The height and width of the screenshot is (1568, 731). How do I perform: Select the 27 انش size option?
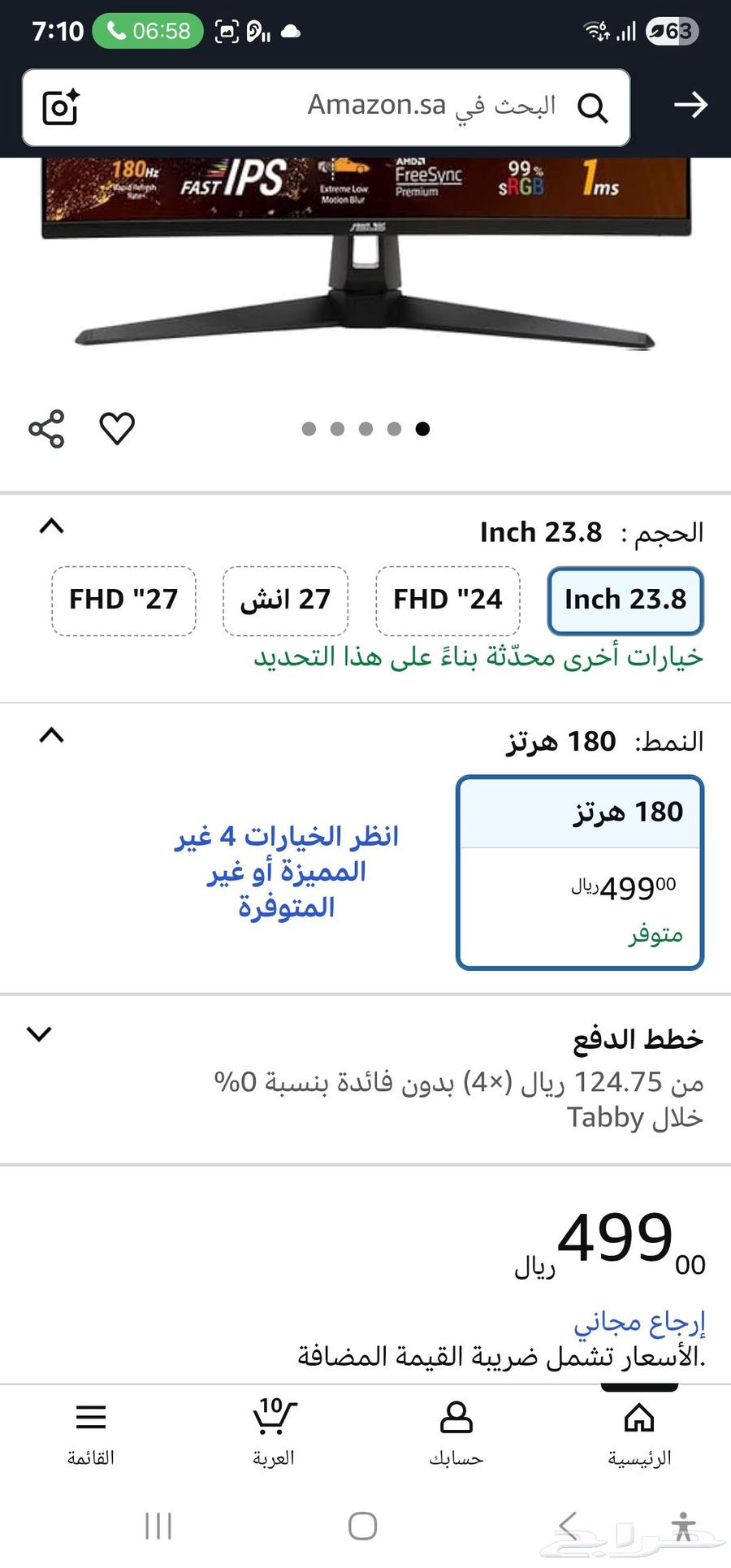point(285,600)
